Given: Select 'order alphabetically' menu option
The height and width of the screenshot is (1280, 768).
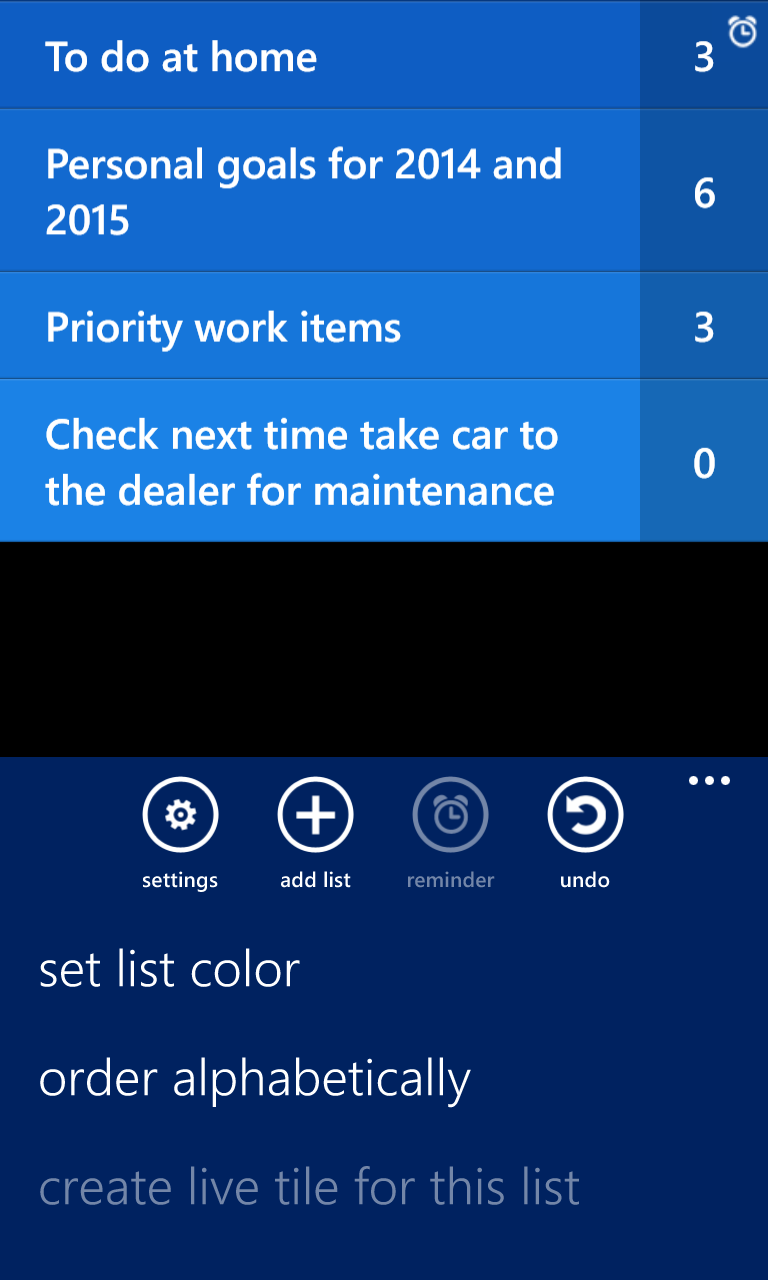Looking at the screenshot, I should [256, 1078].
